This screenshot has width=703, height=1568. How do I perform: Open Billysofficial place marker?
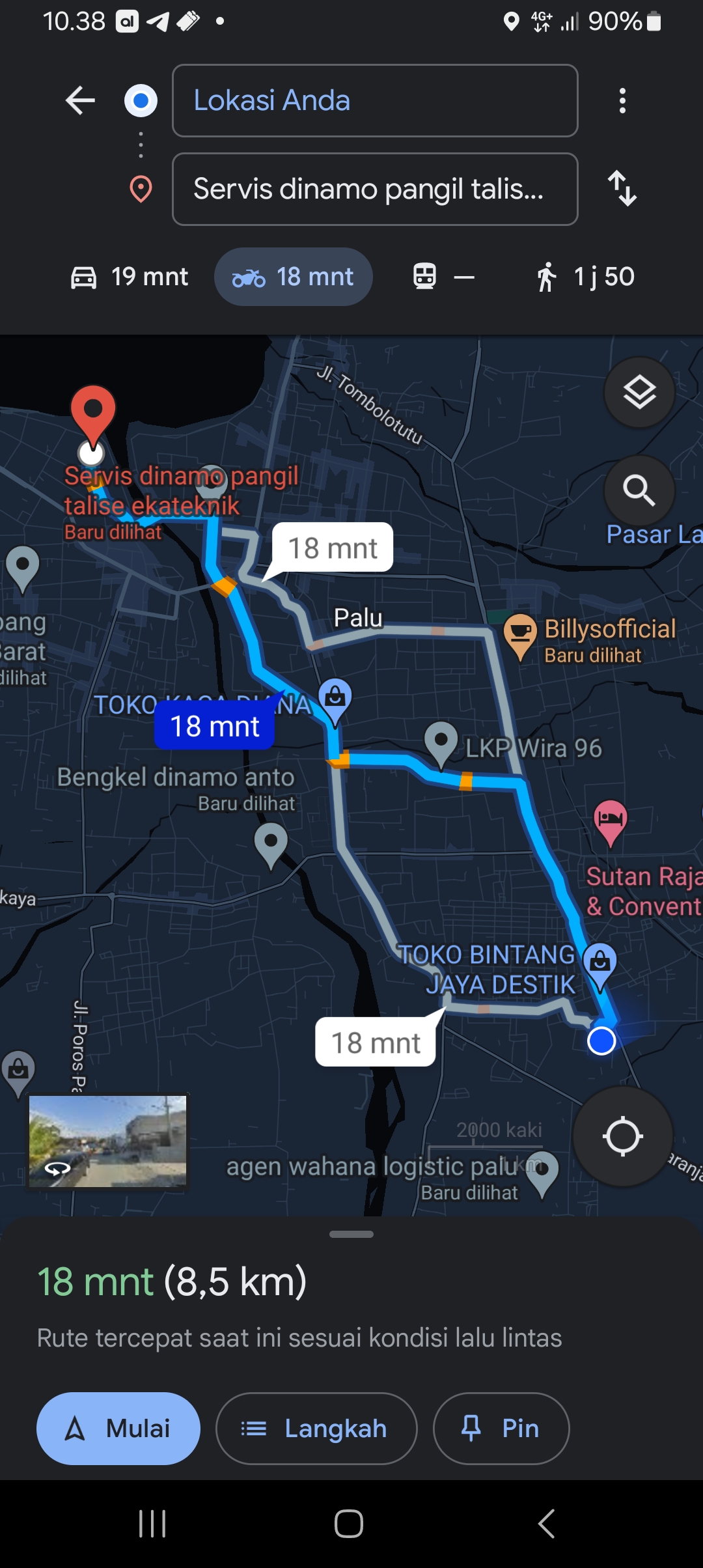click(520, 635)
